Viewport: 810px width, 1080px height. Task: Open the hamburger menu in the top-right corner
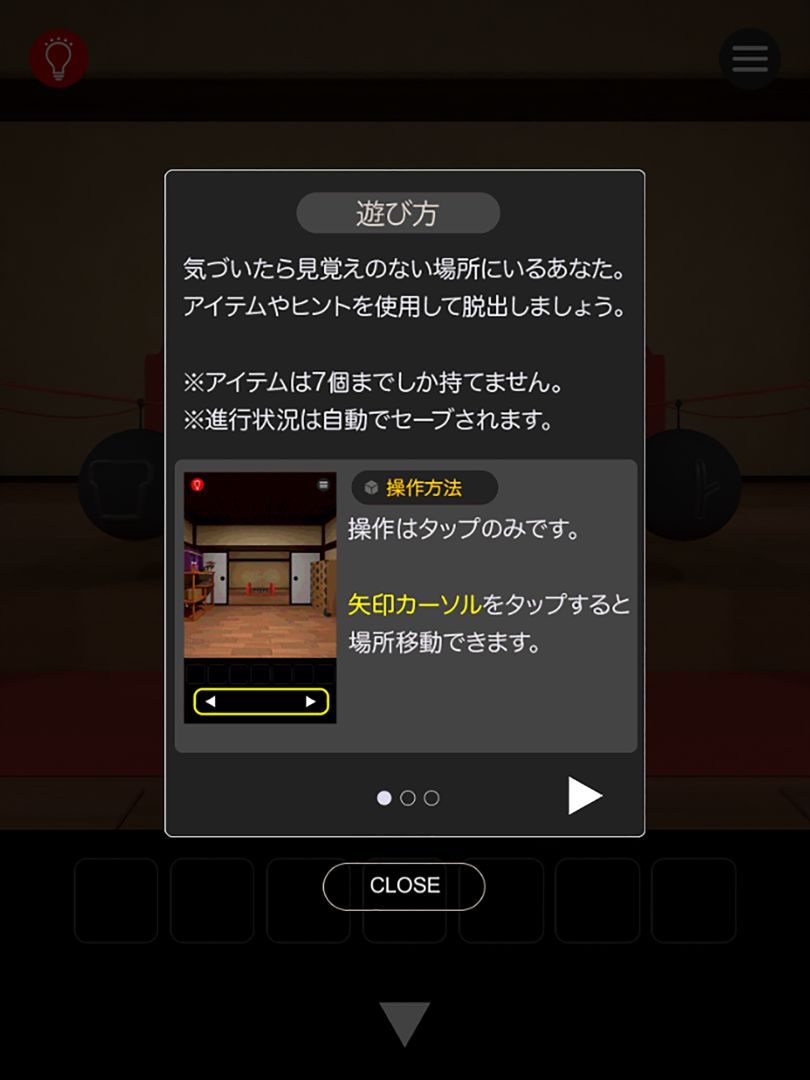[x=749, y=58]
